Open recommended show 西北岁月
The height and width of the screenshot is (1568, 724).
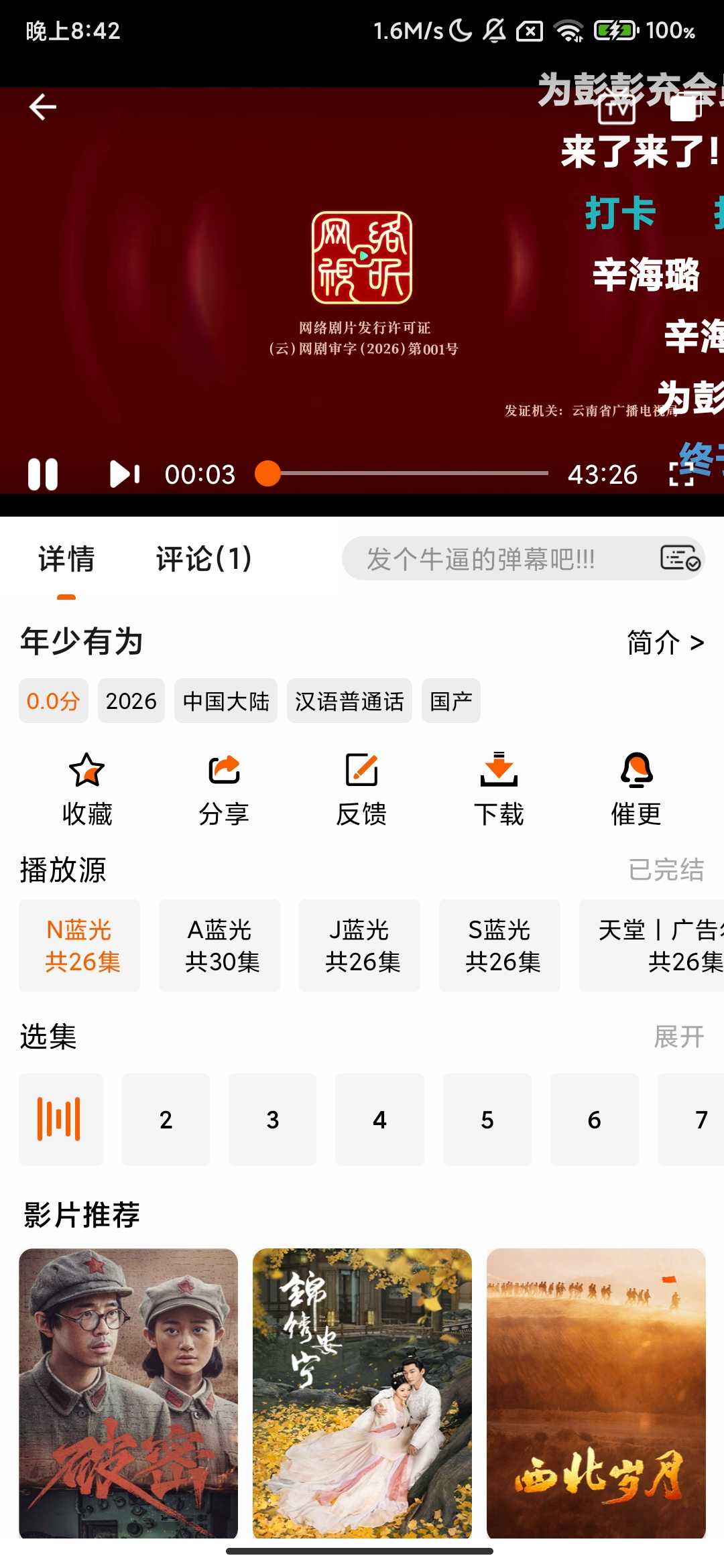pos(596,1394)
